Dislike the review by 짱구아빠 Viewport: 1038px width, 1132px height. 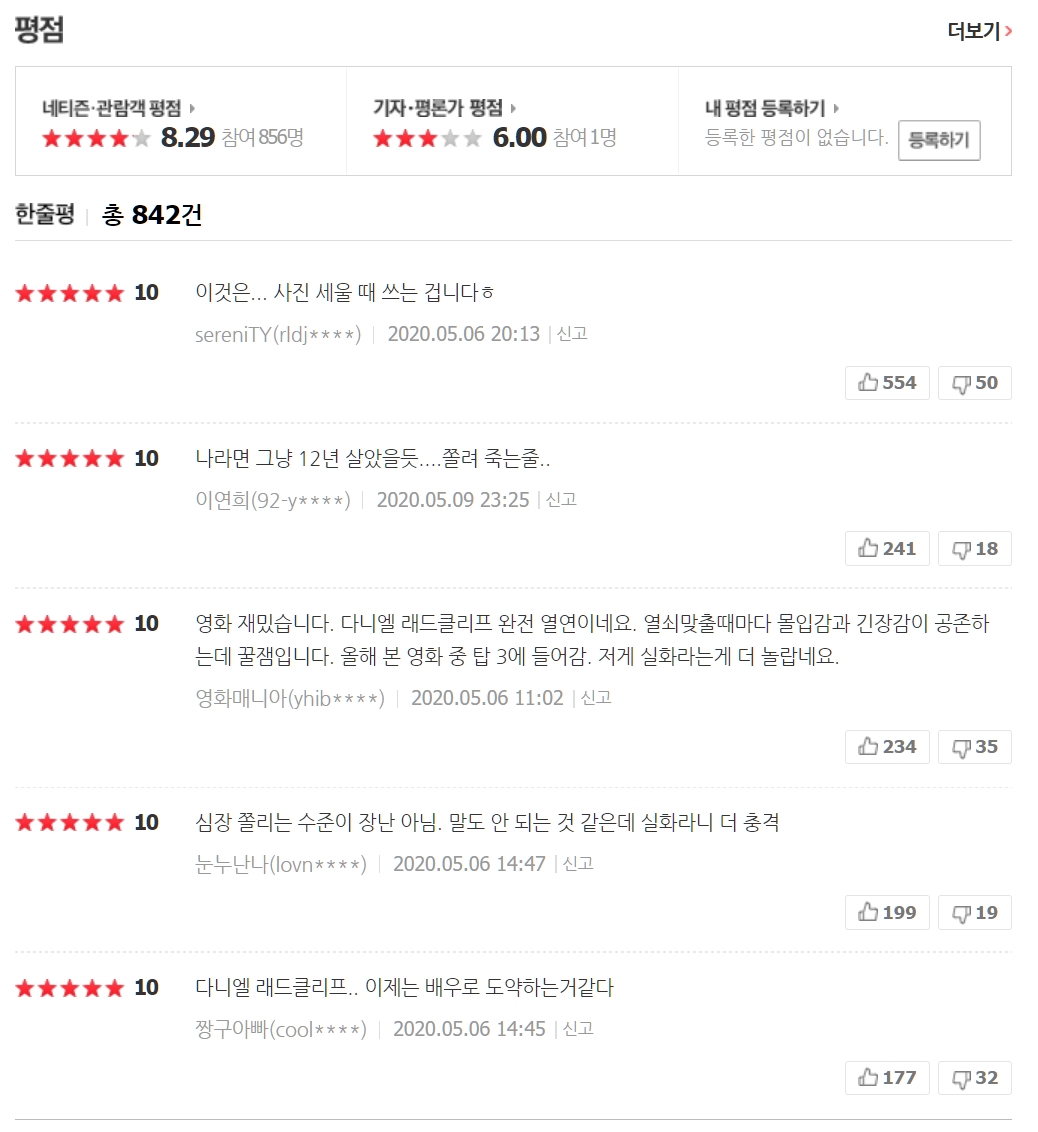pos(974,1078)
